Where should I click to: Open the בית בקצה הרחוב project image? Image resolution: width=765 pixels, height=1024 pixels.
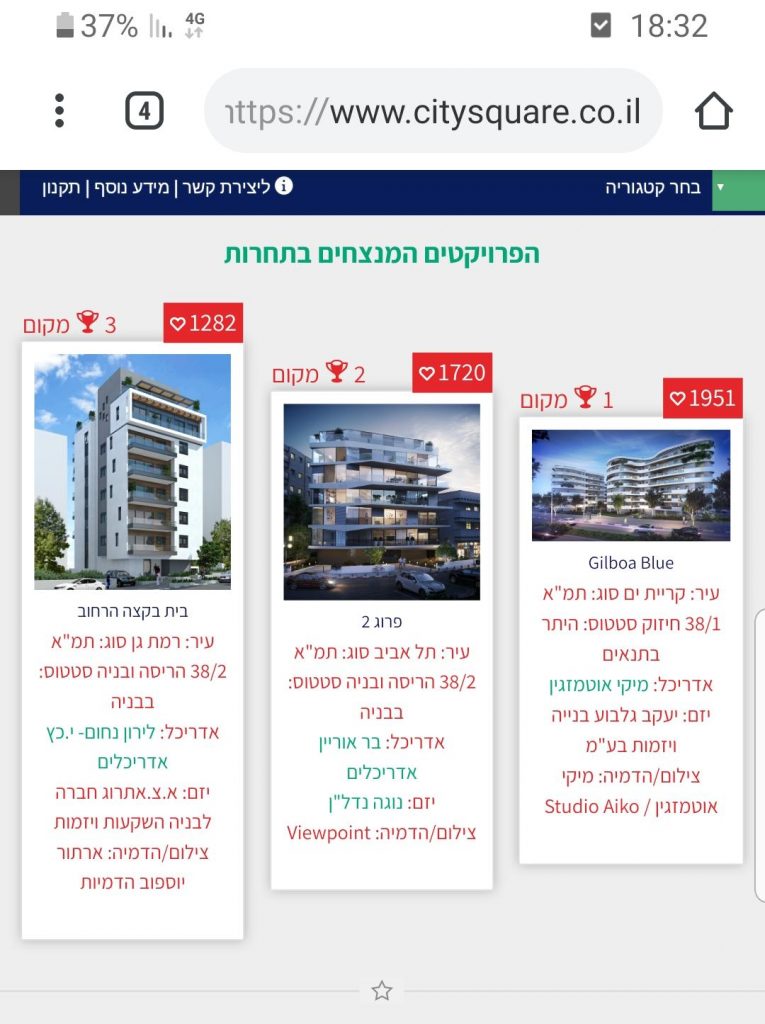click(132, 471)
